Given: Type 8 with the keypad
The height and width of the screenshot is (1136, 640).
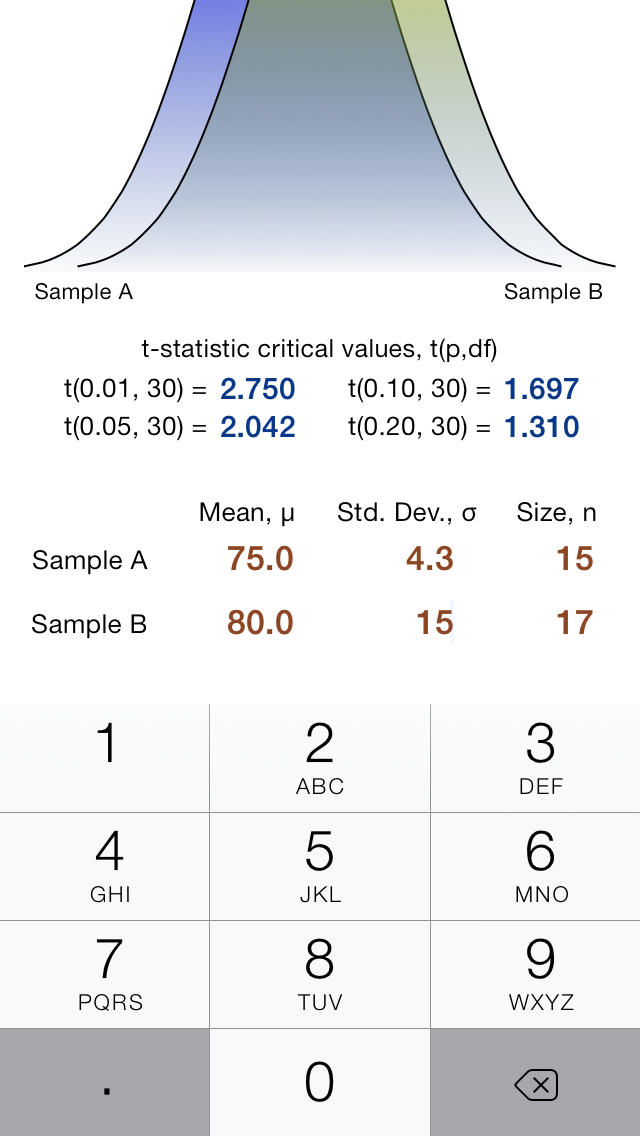Looking at the screenshot, I should (320, 974).
